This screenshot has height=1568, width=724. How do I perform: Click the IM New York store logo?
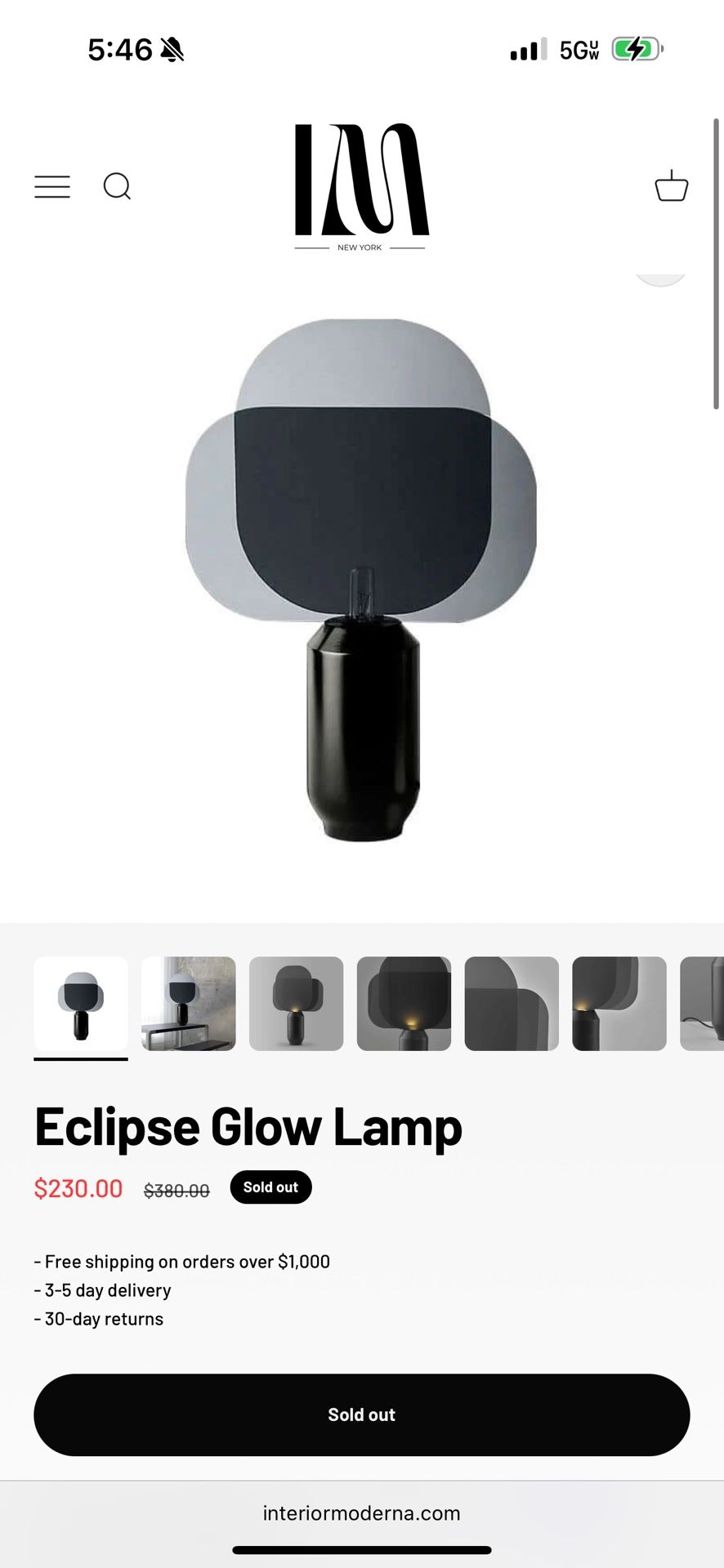tap(362, 186)
